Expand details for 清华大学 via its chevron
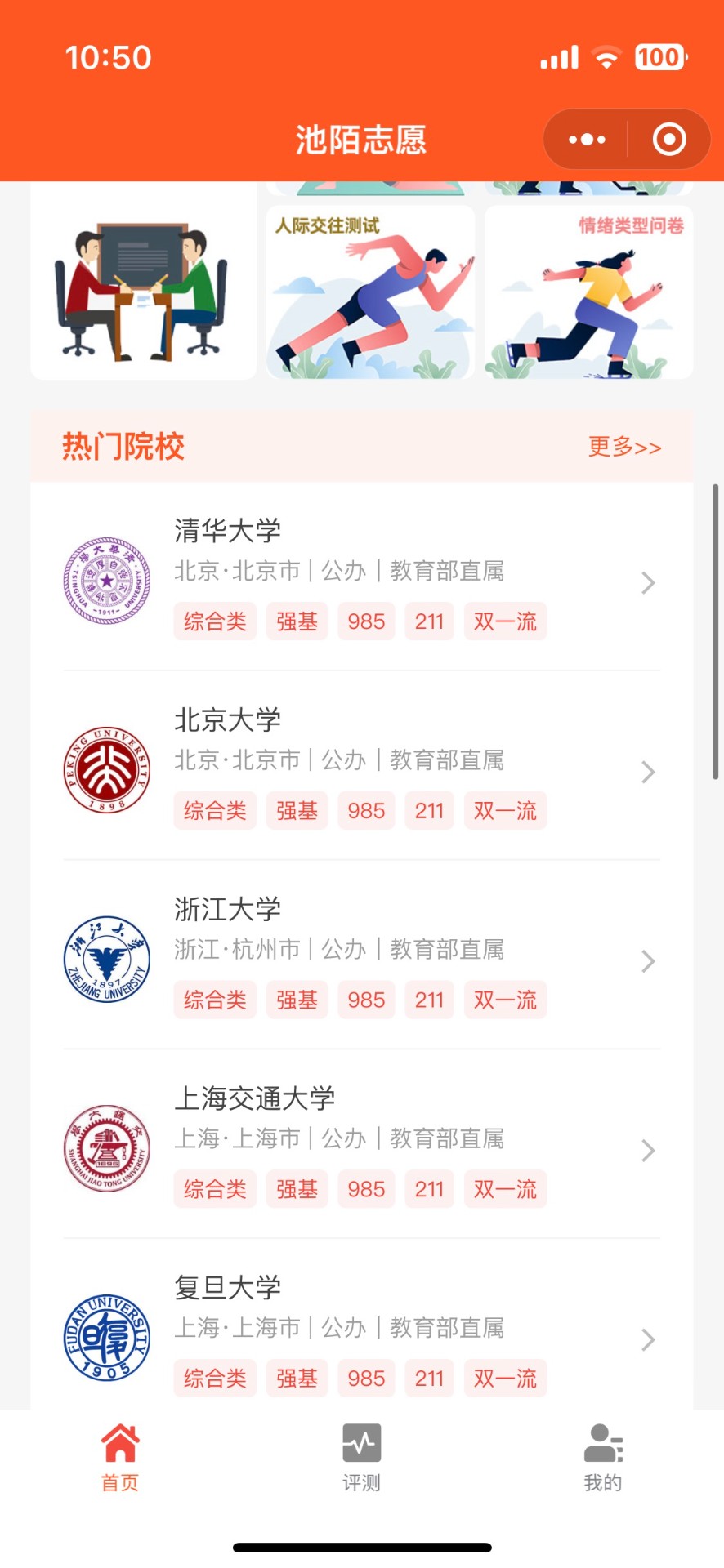 [647, 582]
